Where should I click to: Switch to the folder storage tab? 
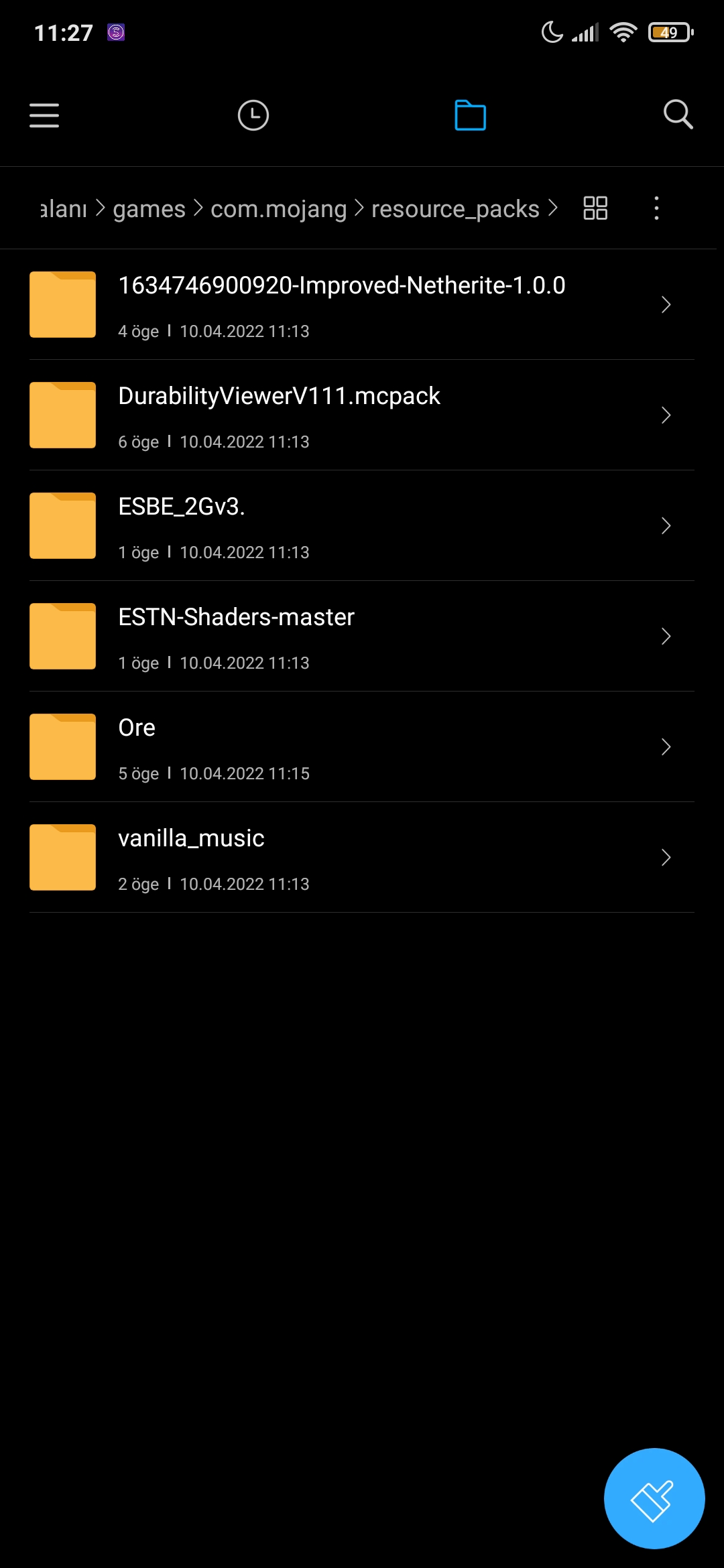point(470,115)
